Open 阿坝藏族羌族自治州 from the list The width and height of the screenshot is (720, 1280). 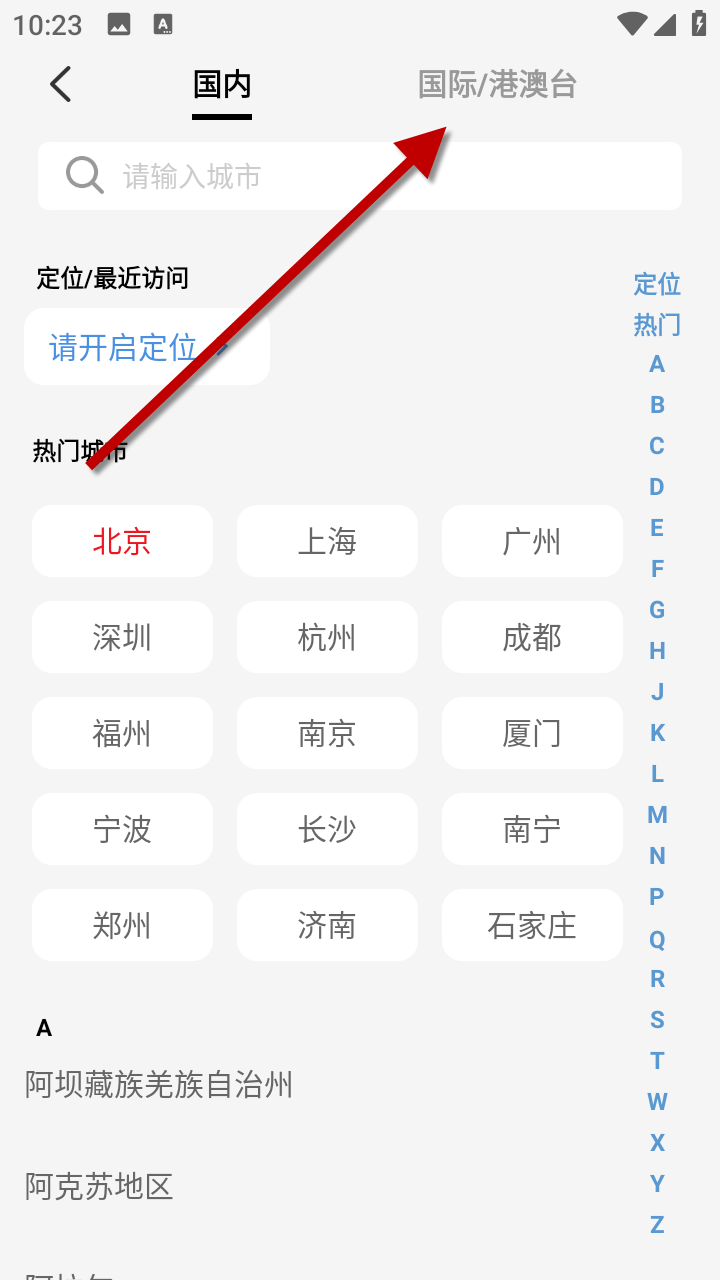coord(159,1084)
